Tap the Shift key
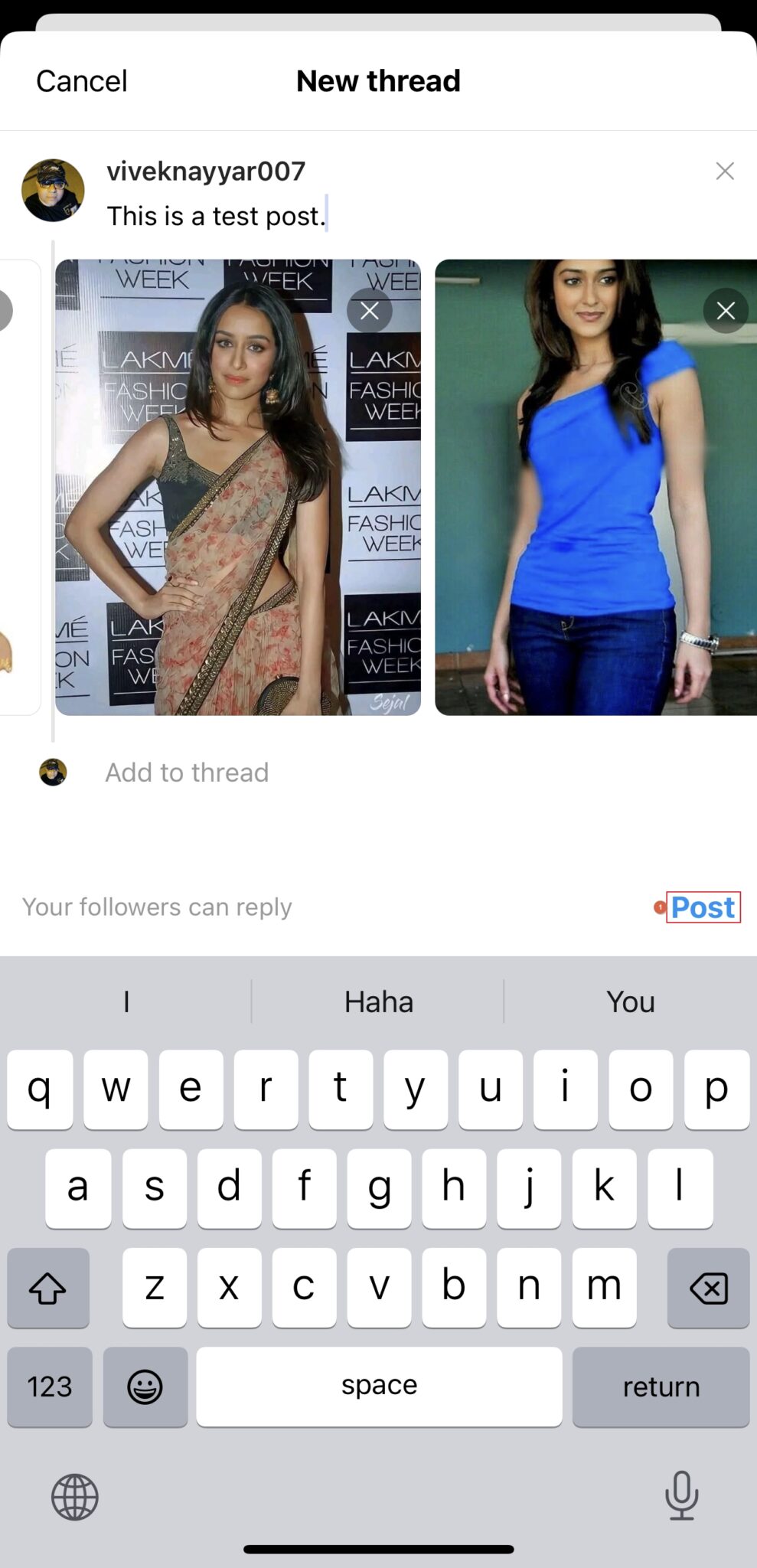Viewport: 757px width, 1568px height. click(48, 1288)
